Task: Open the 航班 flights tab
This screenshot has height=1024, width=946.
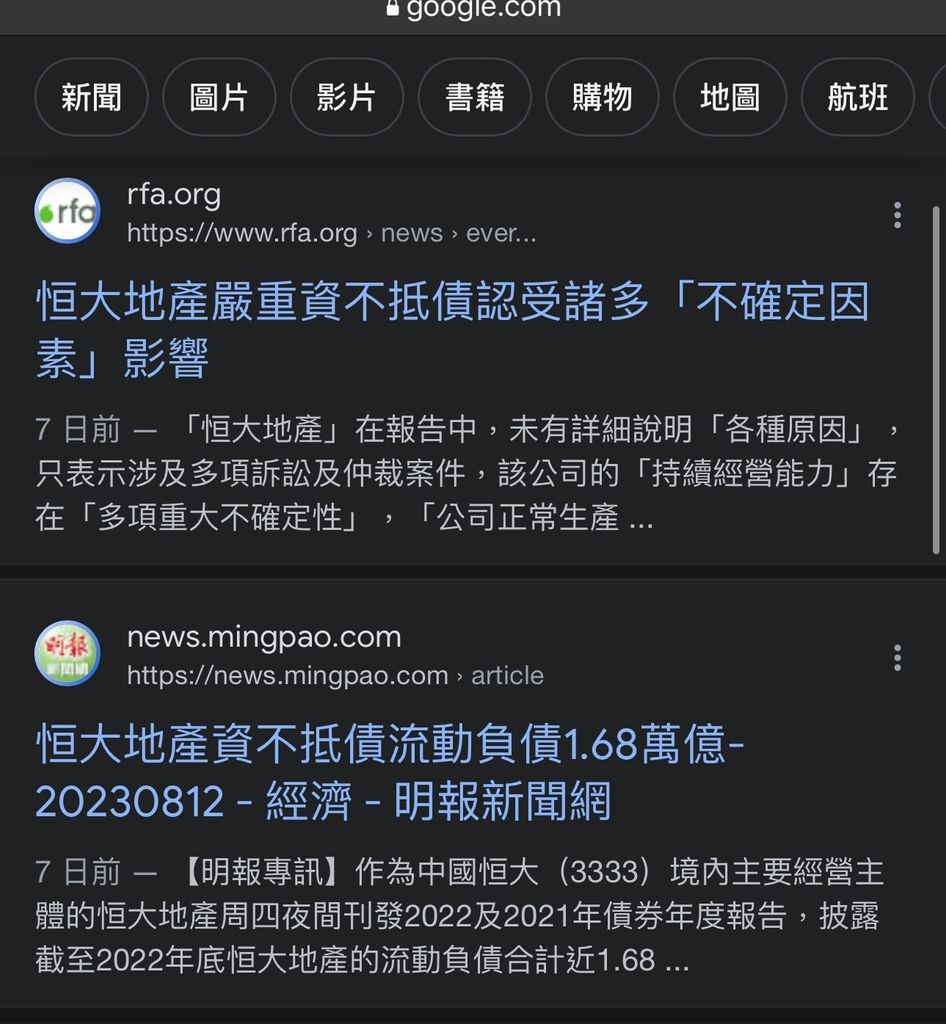Action: click(858, 97)
